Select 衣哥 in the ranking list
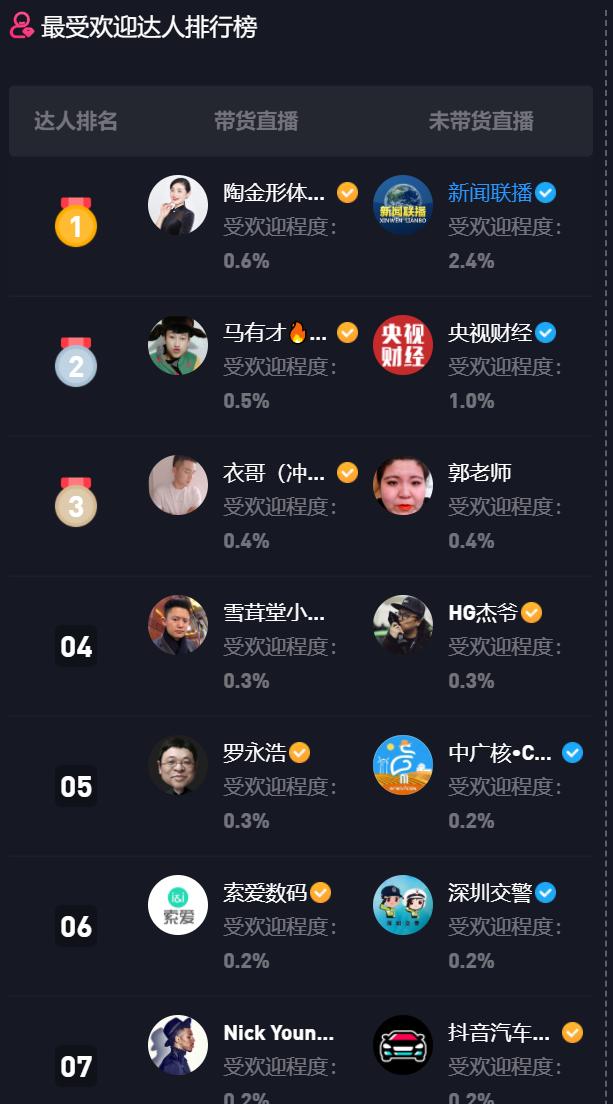 coord(274,472)
